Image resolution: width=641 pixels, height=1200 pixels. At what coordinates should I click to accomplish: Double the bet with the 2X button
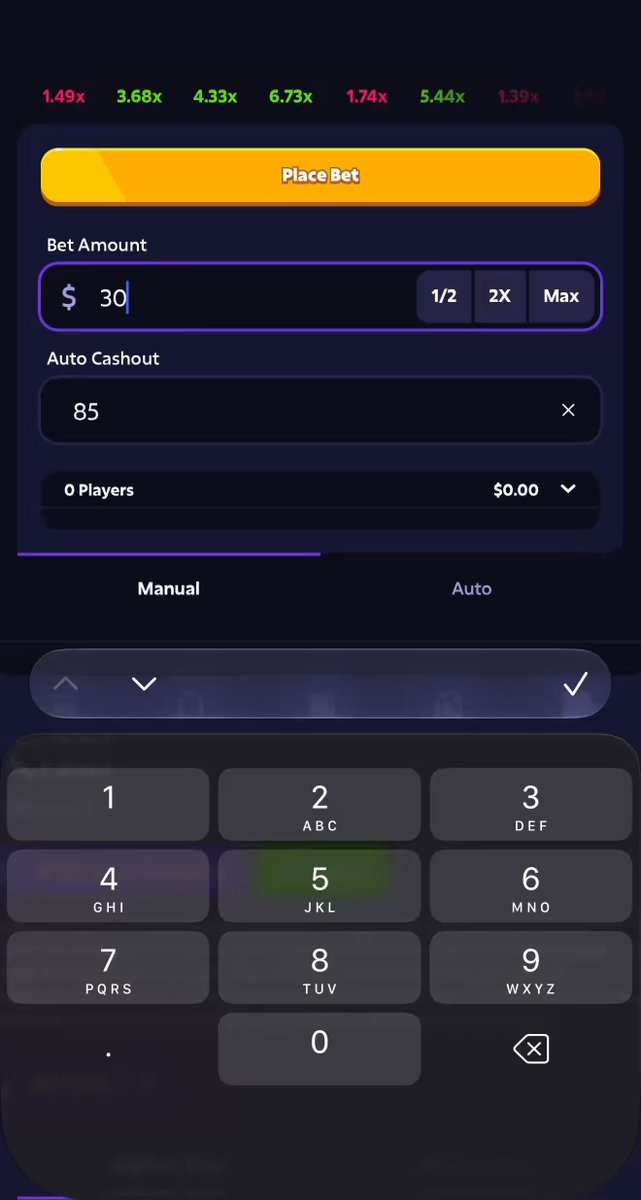(x=500, y=296)
